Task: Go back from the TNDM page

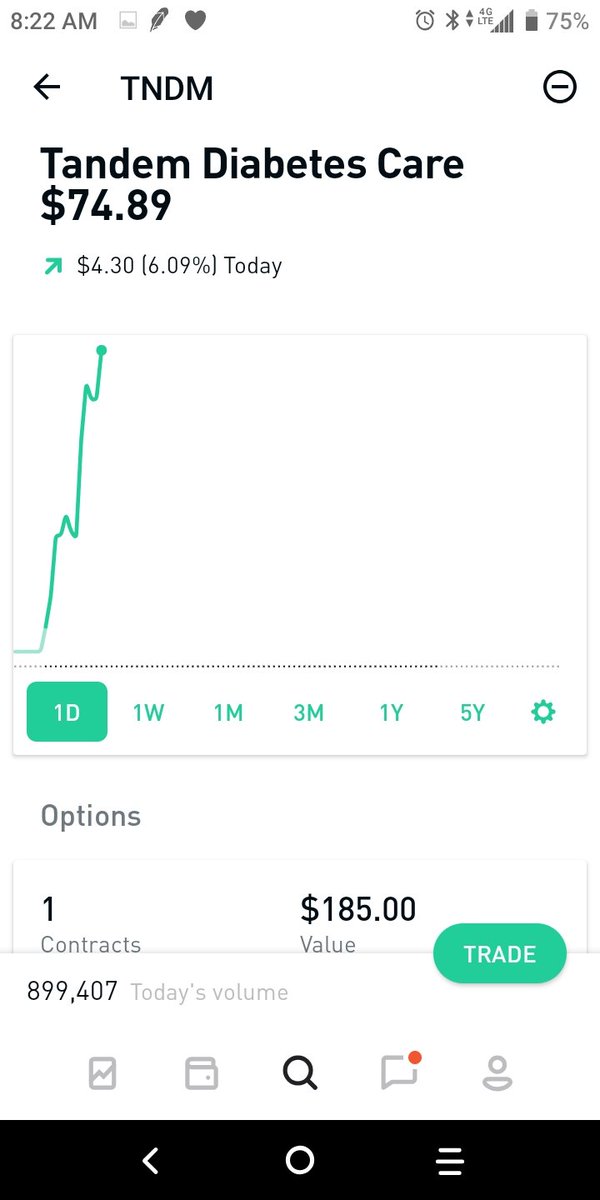Action: click(x=47, y=88)
